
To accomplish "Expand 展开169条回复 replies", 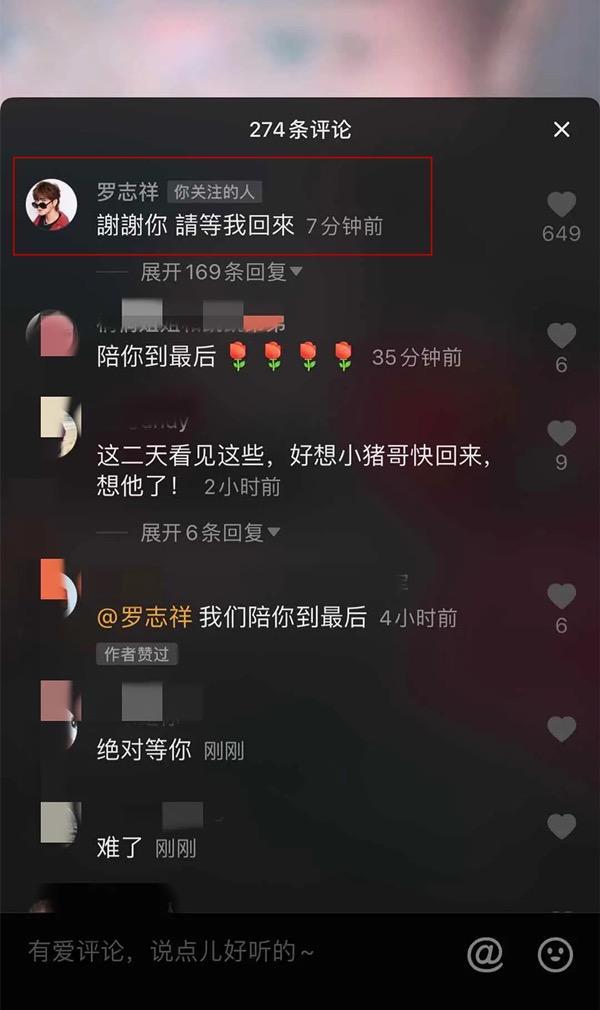I will click(x=221, y=272).
